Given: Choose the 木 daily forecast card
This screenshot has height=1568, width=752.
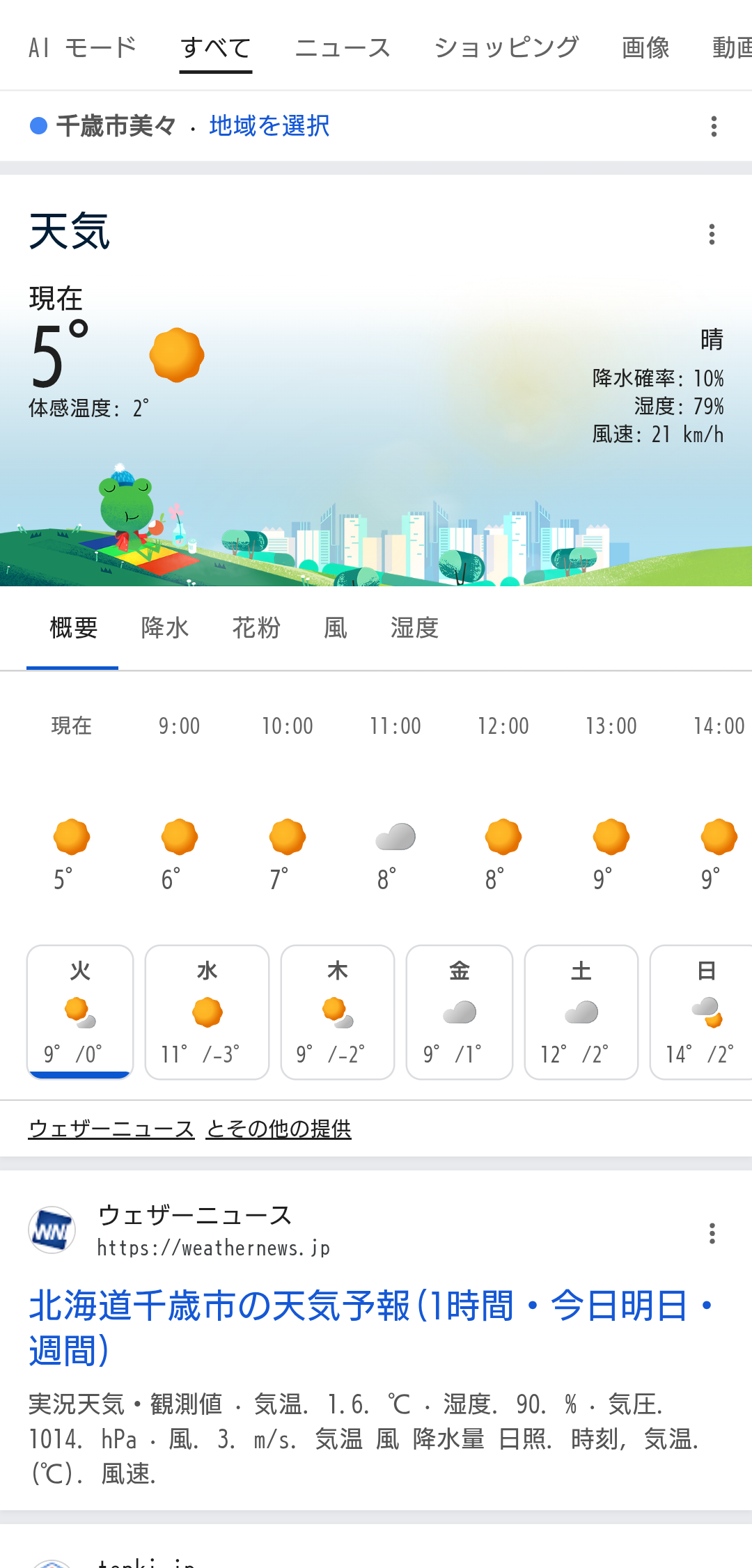Looking at the screenshot, I should click(x=338, y=1012).
